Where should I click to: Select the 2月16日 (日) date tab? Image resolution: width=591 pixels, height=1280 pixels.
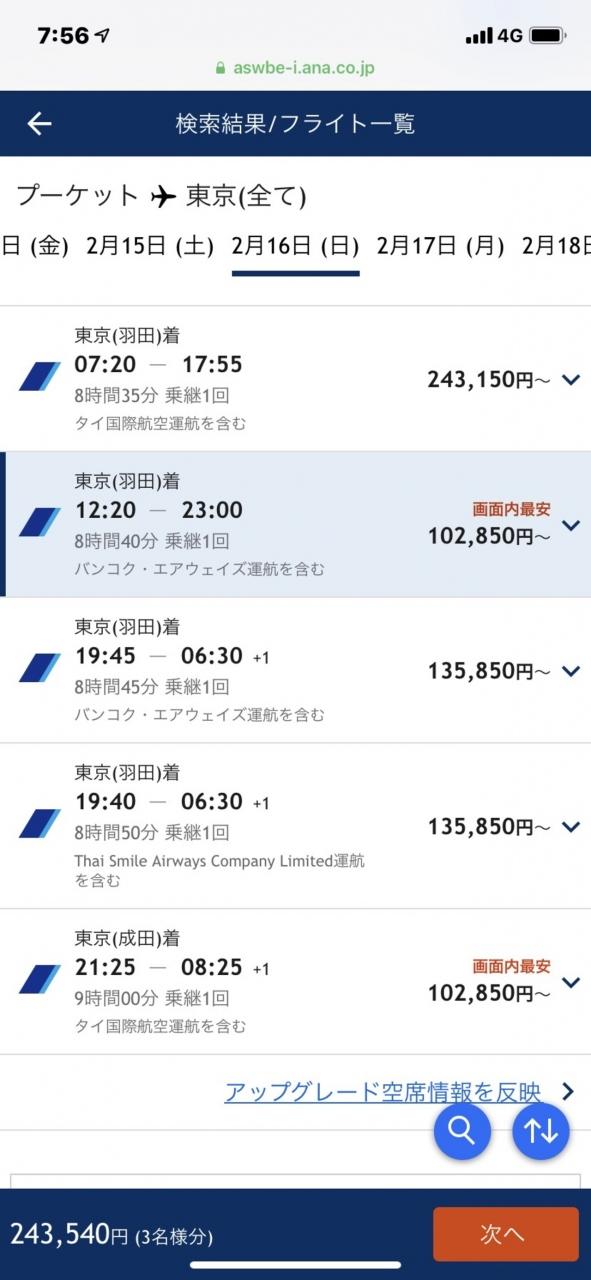295,247
